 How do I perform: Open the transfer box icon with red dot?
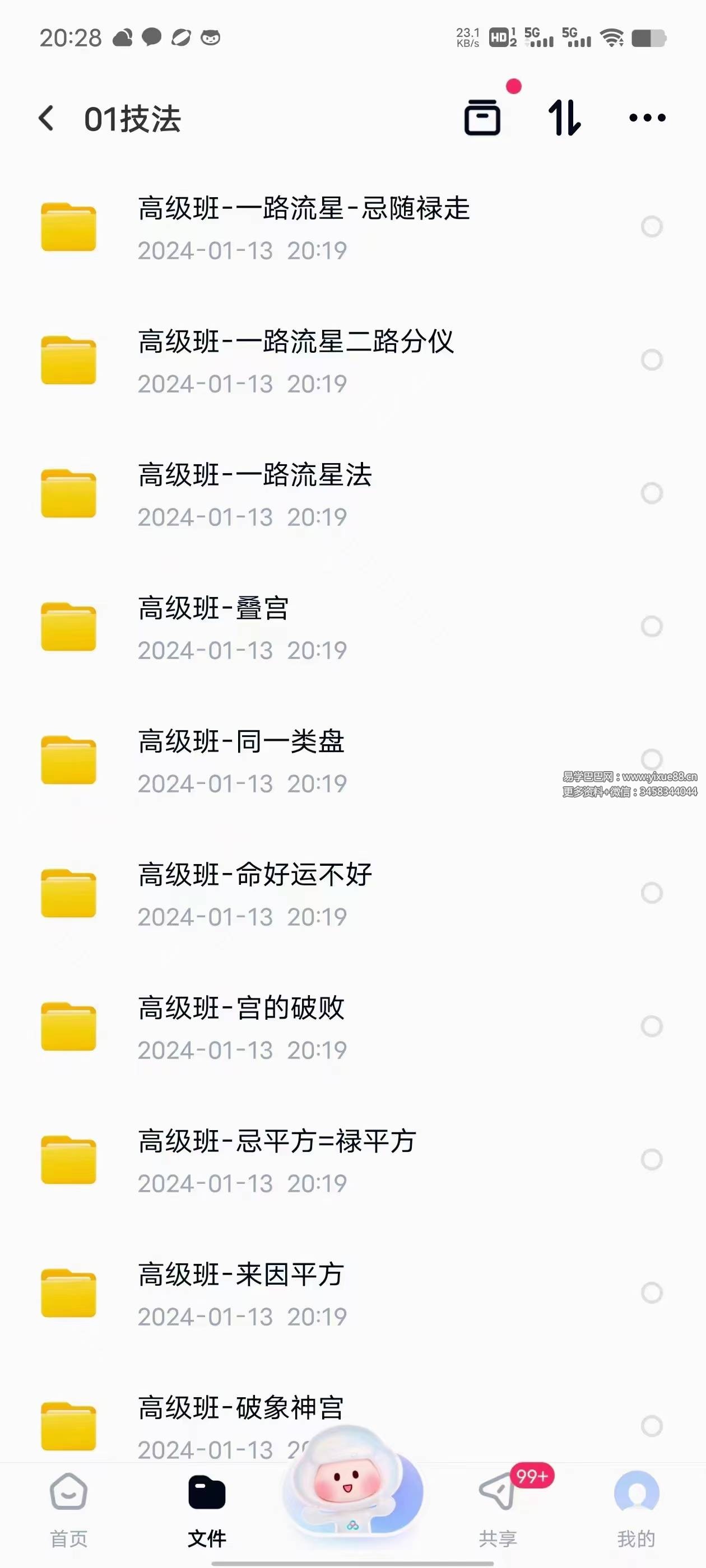pos(483,118)
